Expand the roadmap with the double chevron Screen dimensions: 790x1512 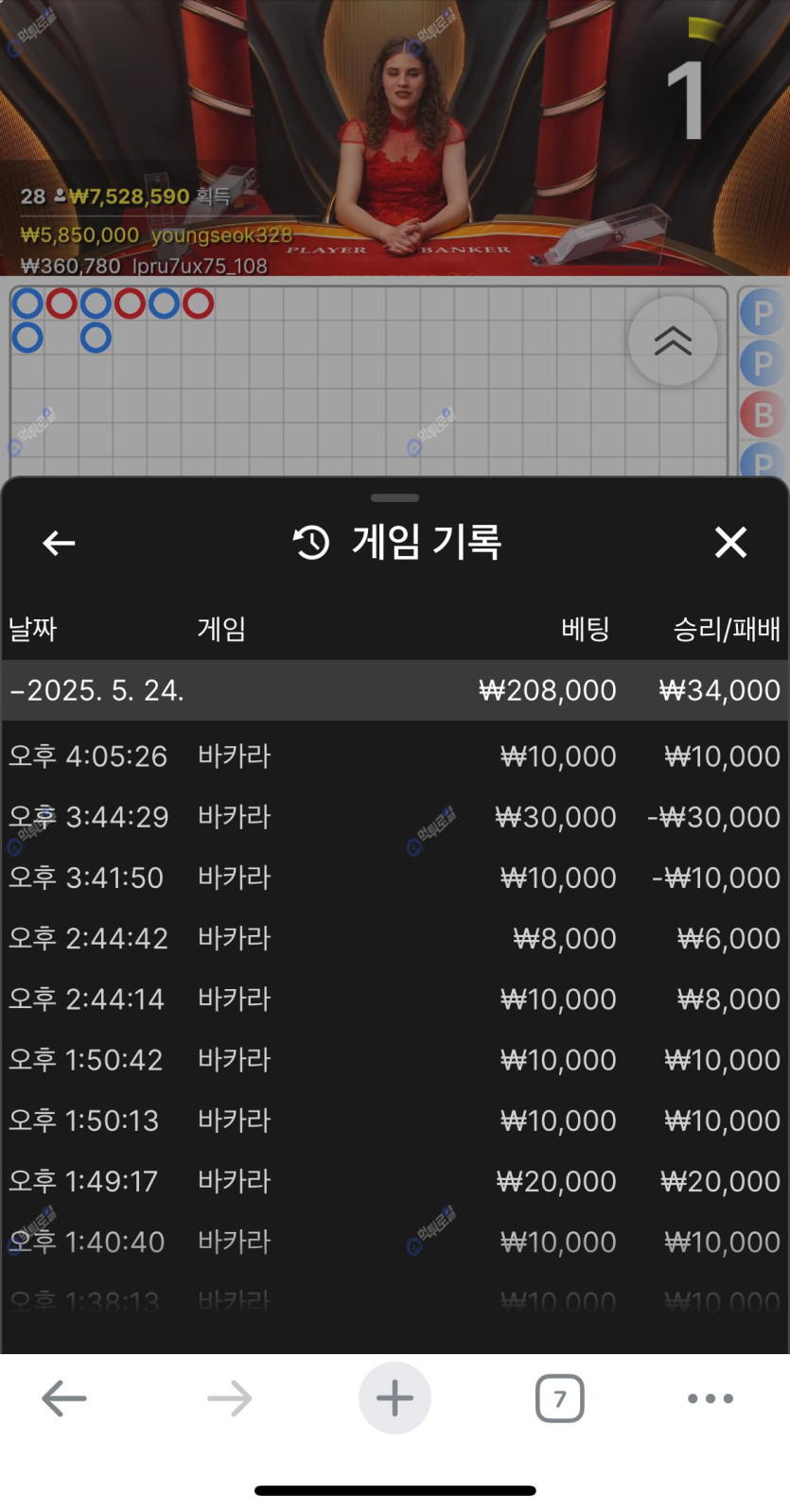pyautogui.click(x=673, y=340)
